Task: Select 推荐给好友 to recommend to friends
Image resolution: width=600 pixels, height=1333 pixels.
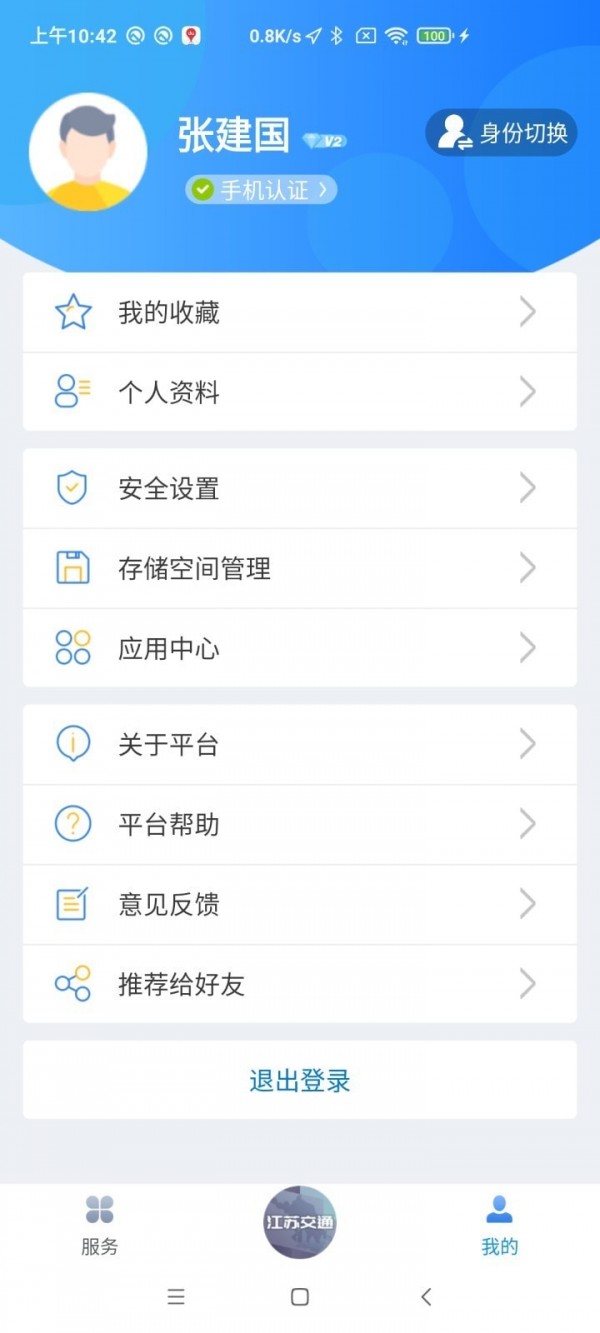Action: point(300,984)
